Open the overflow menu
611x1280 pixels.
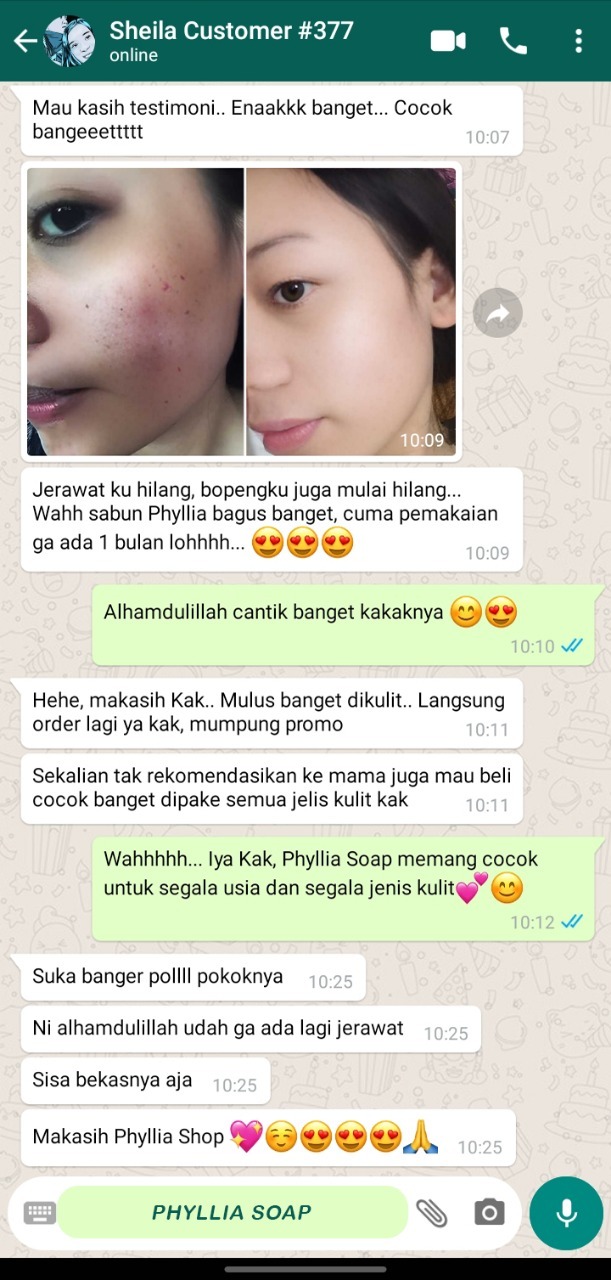[x=578, y=41]
